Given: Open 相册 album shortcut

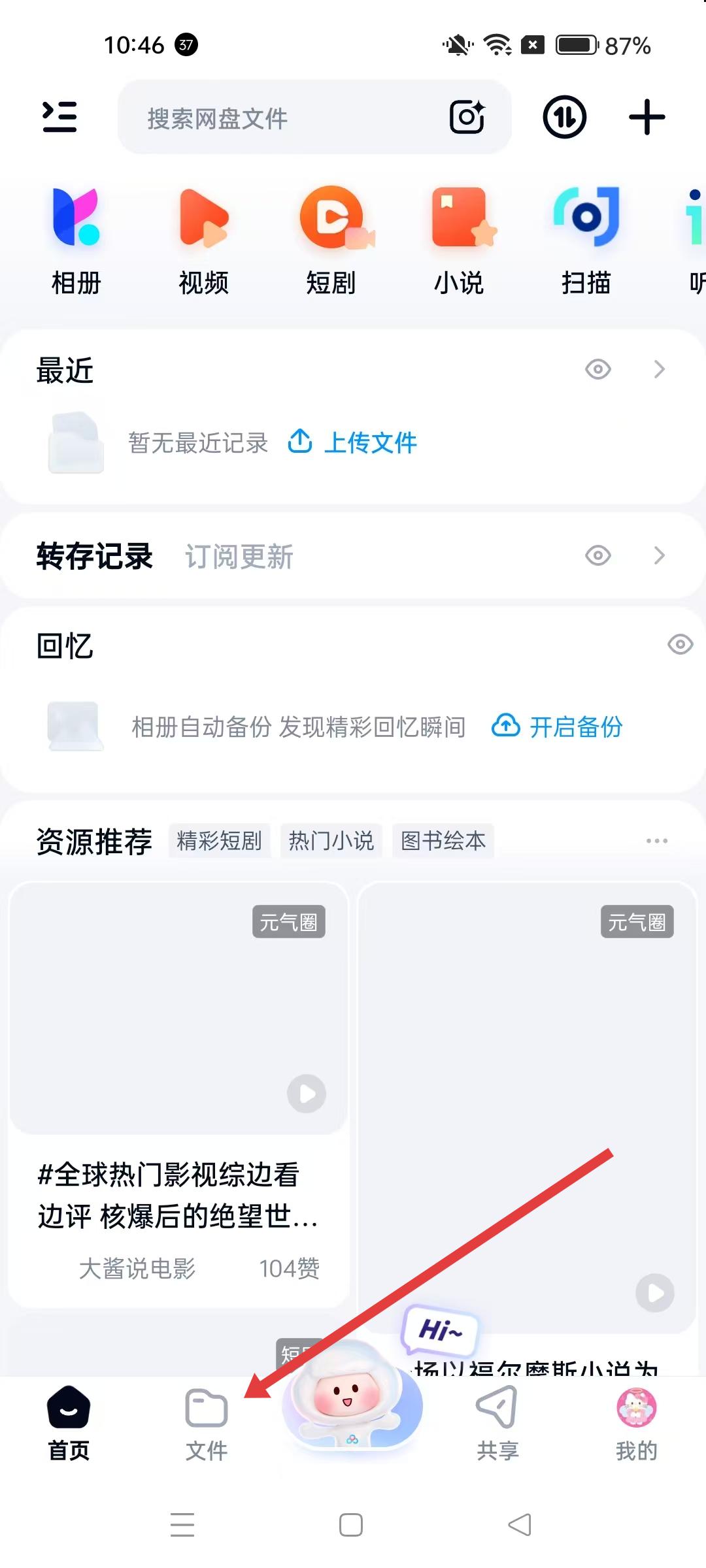Looking at the screenshot, I should pyautogui.click(x=76, y=239).
